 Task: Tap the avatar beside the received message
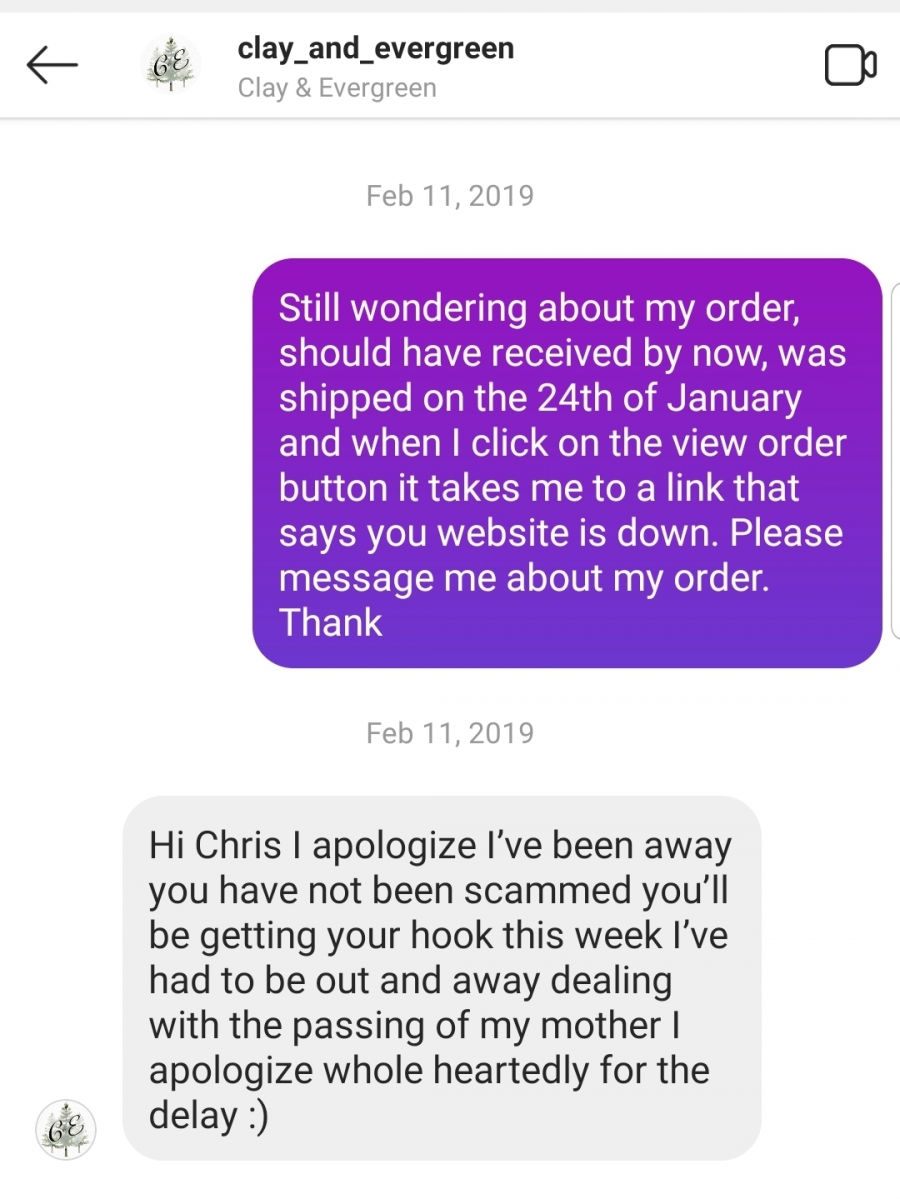coord(66,1130)
